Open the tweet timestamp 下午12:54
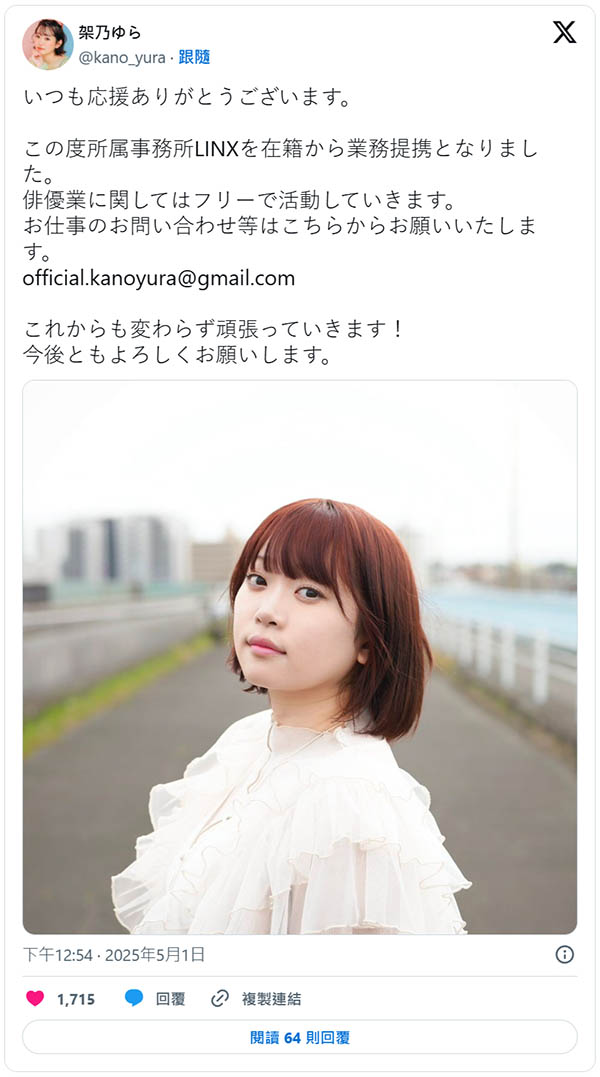 pyautogui.click(x=59, y=955)
